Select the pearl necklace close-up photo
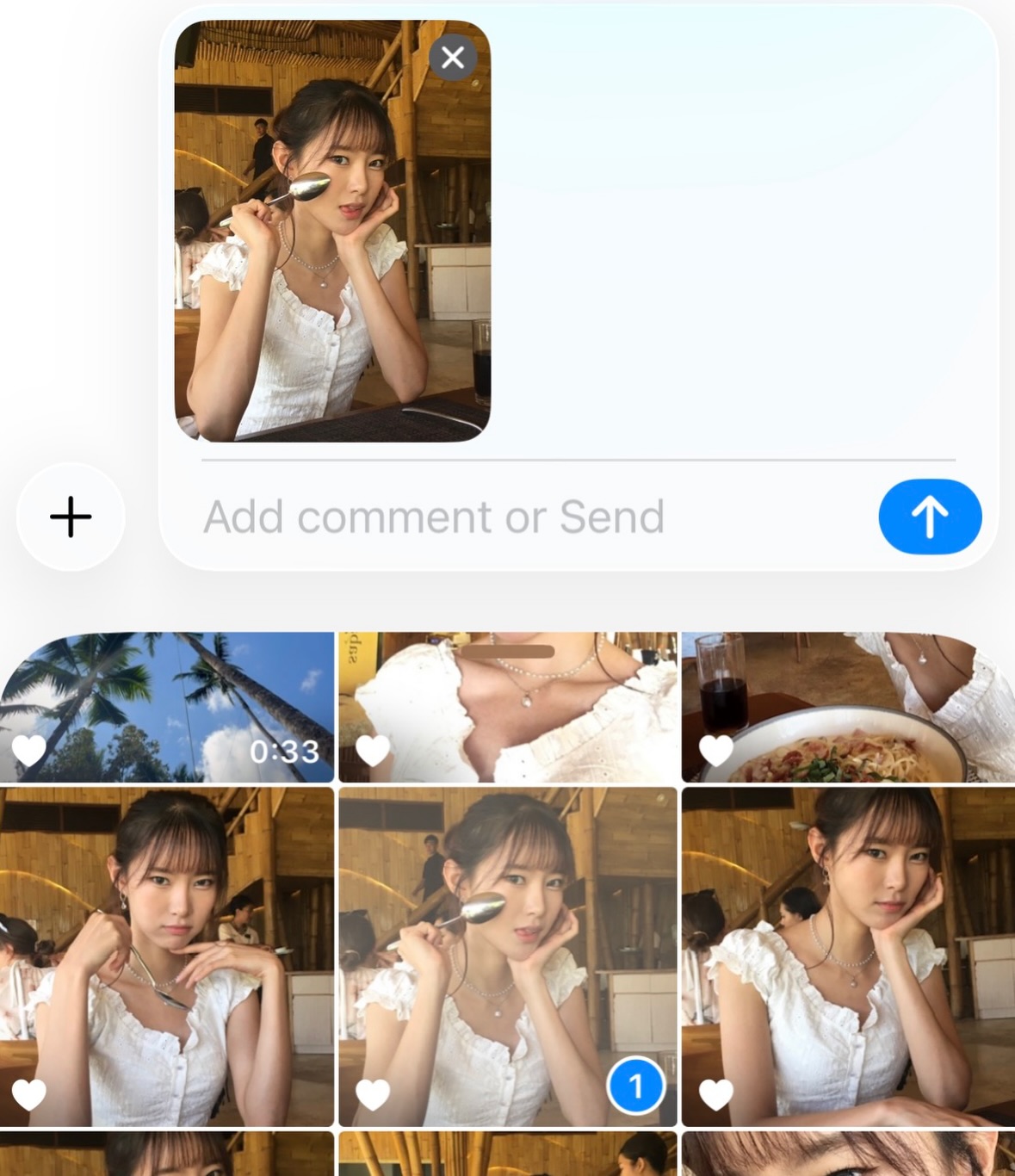 pyautogui.click(x=508, y=706)
